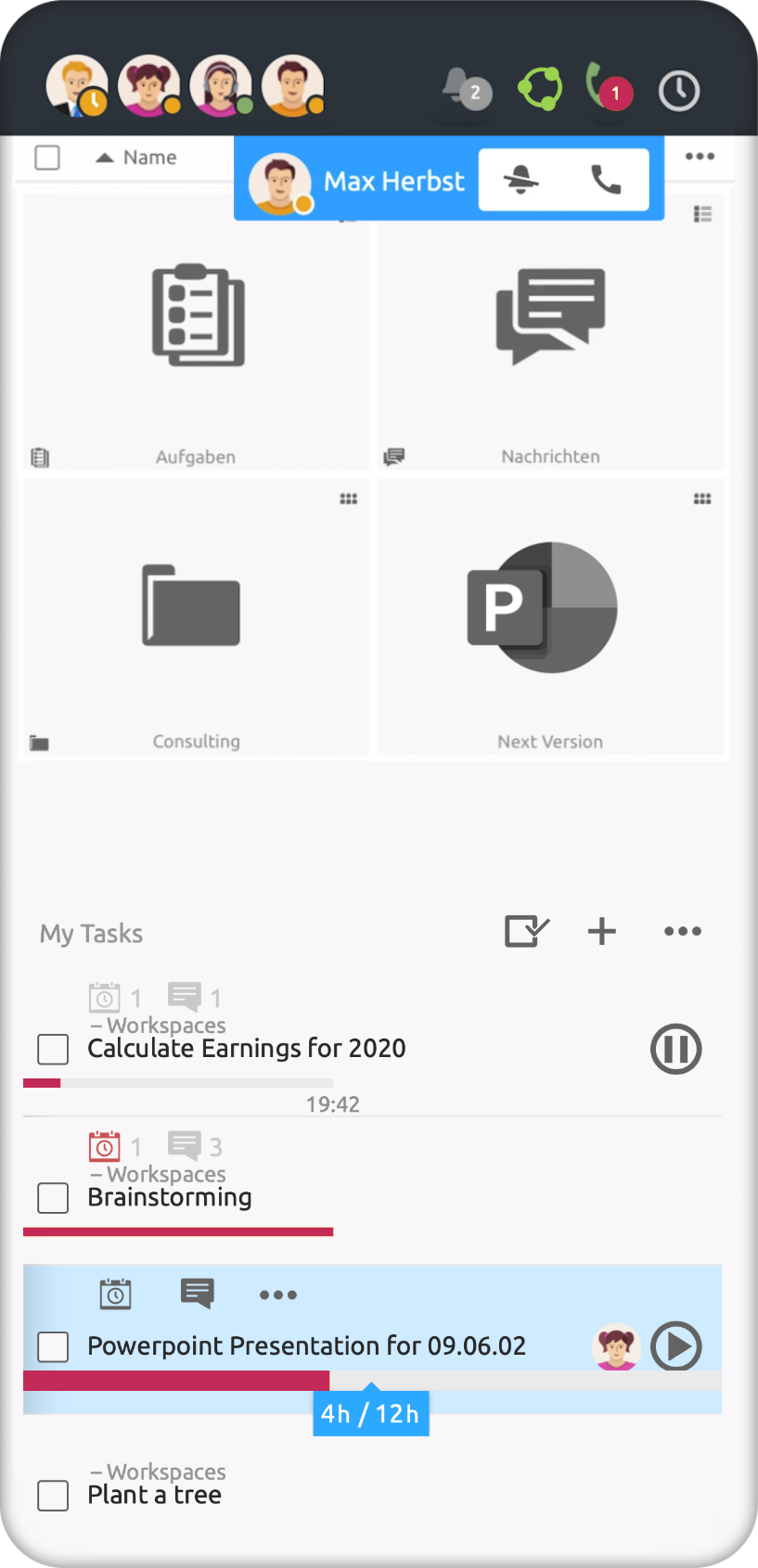Open the time tracking clock

coord(679,91)
